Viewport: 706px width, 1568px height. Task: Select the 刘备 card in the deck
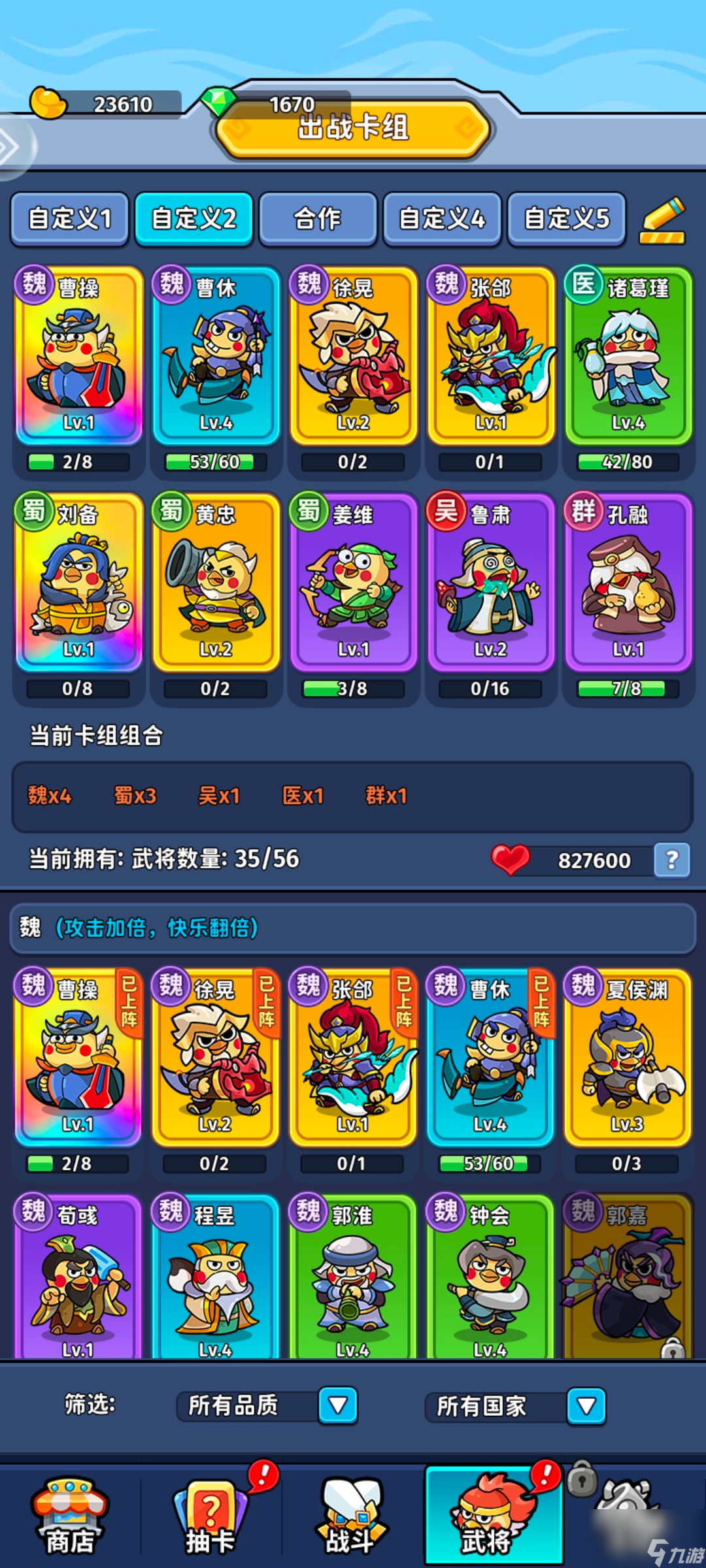click(x=78, y=583)
